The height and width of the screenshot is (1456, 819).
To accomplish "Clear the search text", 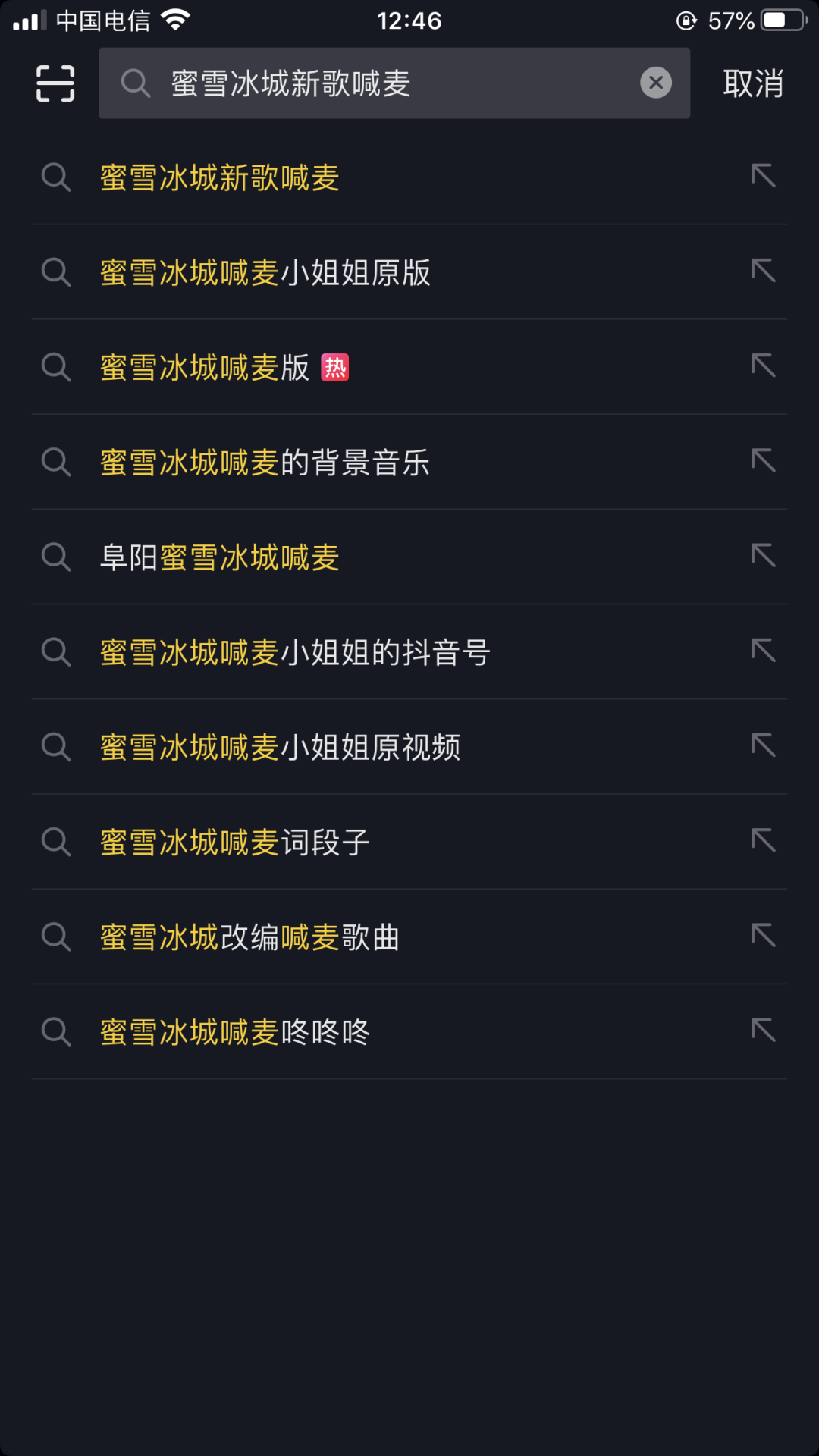I will click(656, 83).
